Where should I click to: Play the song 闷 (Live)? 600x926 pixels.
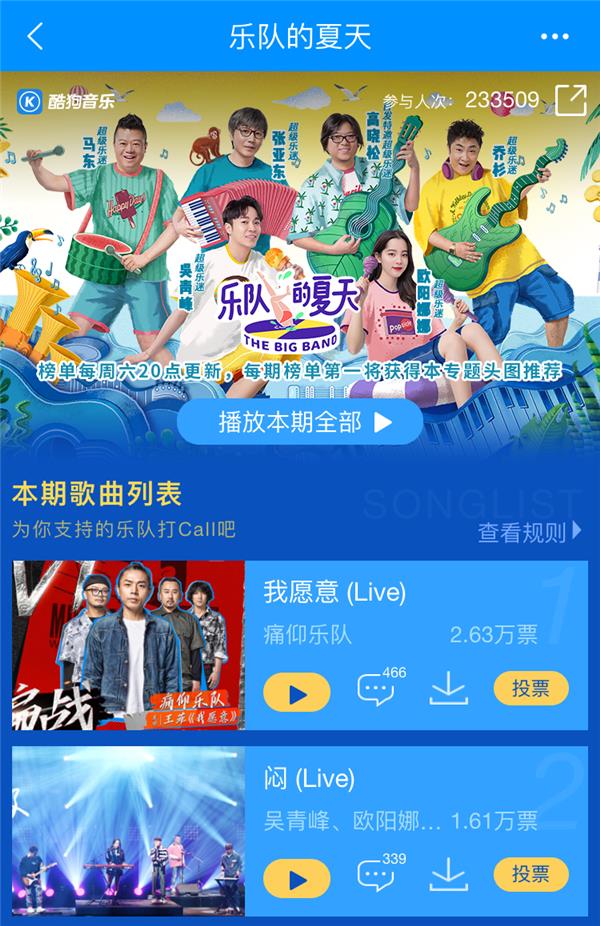click(x=297, y=878)
